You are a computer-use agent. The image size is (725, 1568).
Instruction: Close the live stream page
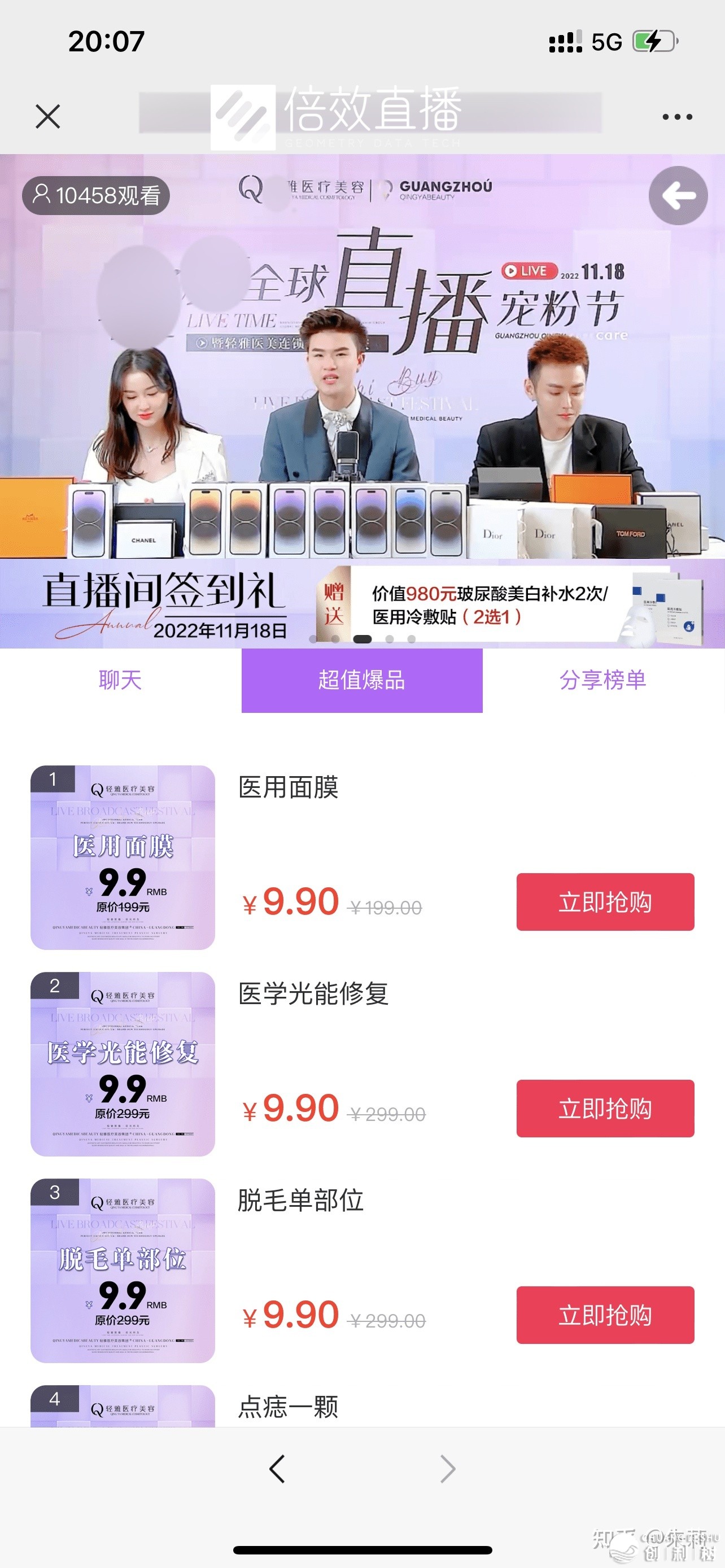[47, 116]
